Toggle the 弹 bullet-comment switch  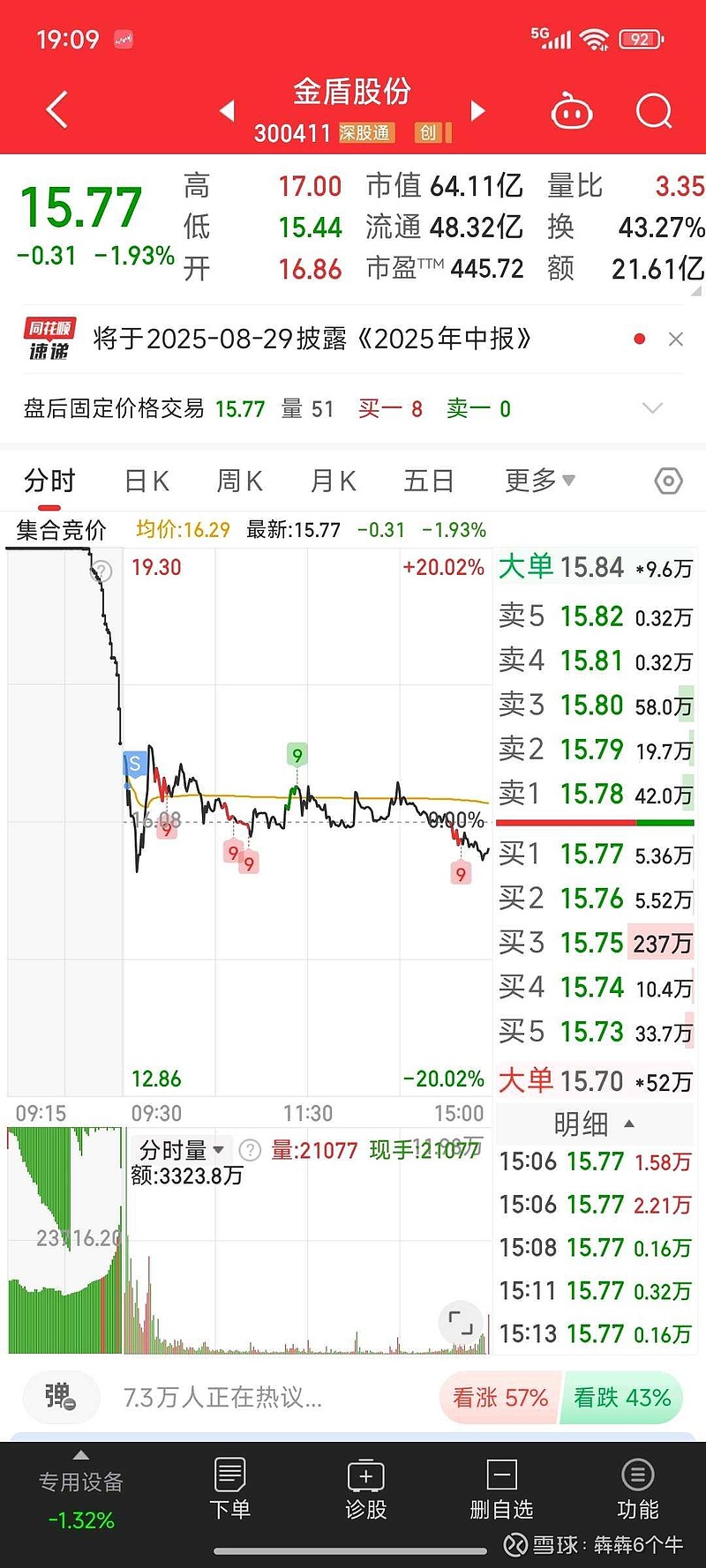pos(60,1398)
